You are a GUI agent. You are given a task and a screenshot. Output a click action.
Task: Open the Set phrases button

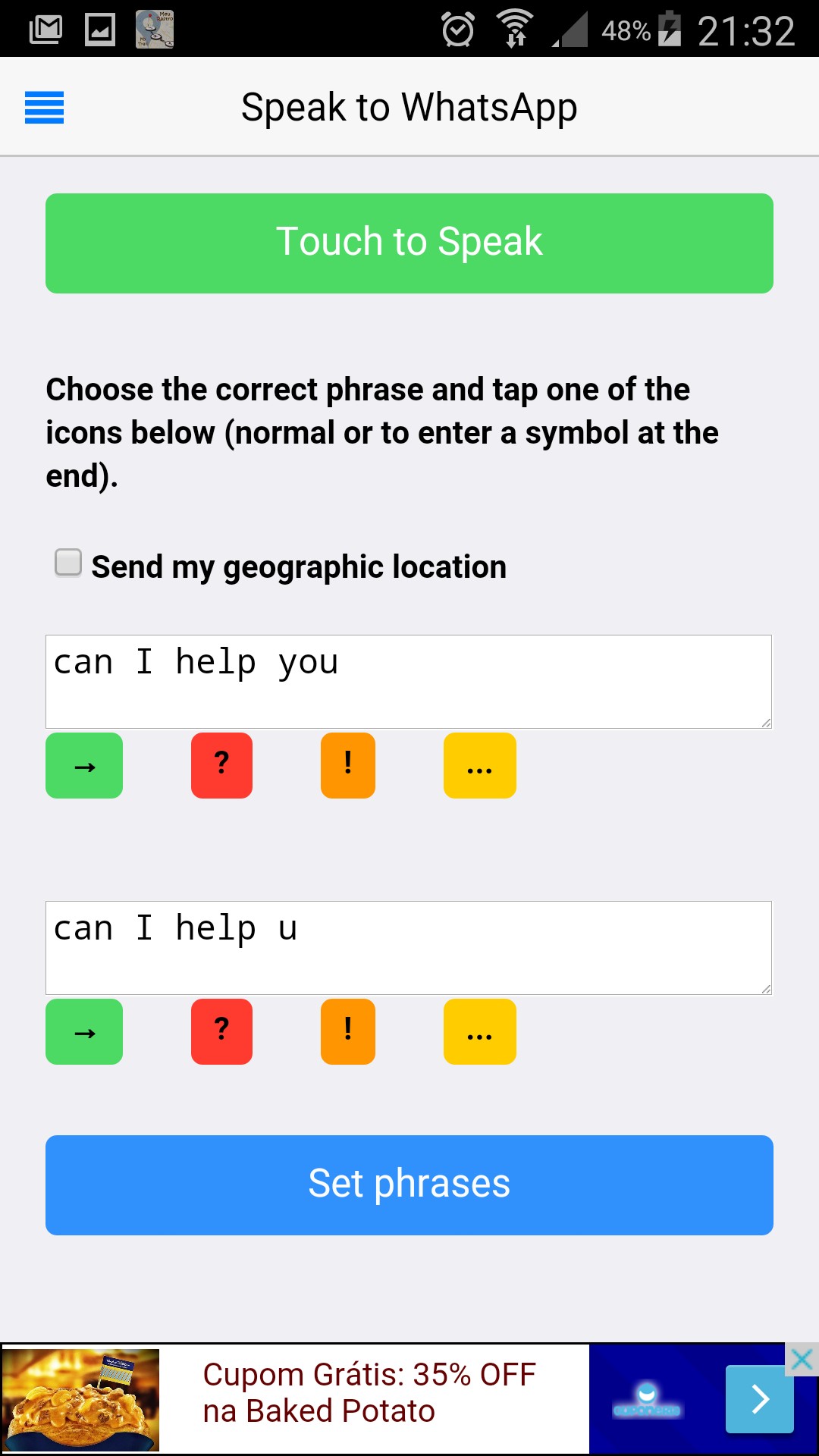[x=409, y=1185]
